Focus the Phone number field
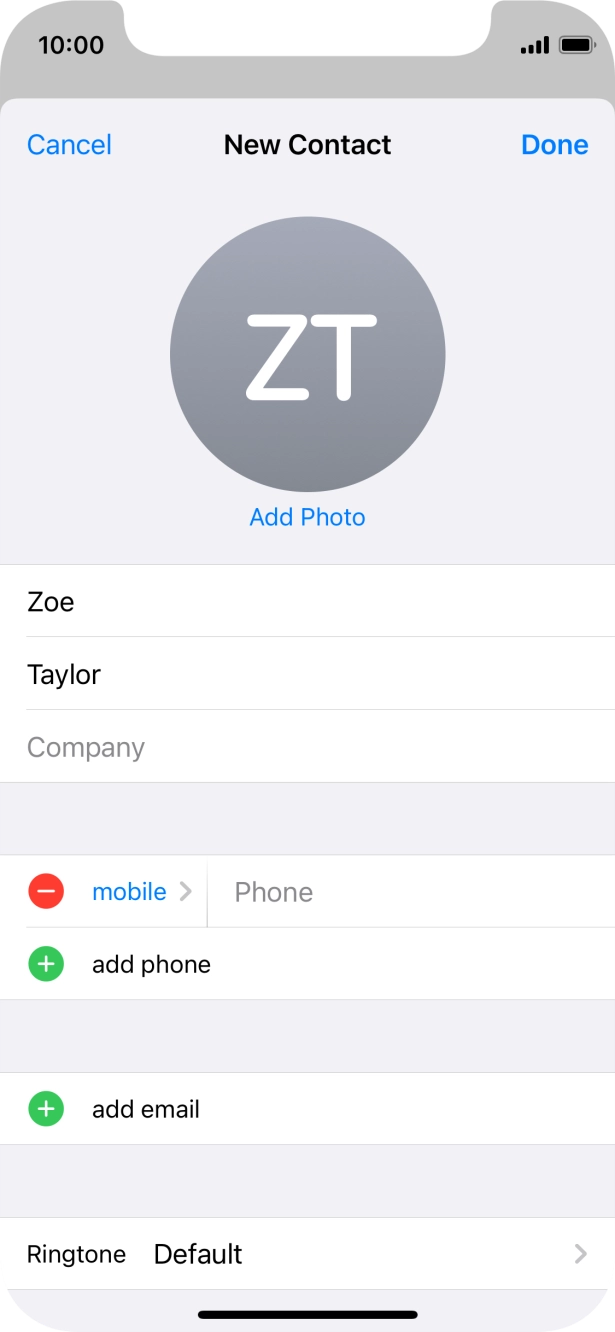This screenshot has height=1332, width=615. click(410, 892)
